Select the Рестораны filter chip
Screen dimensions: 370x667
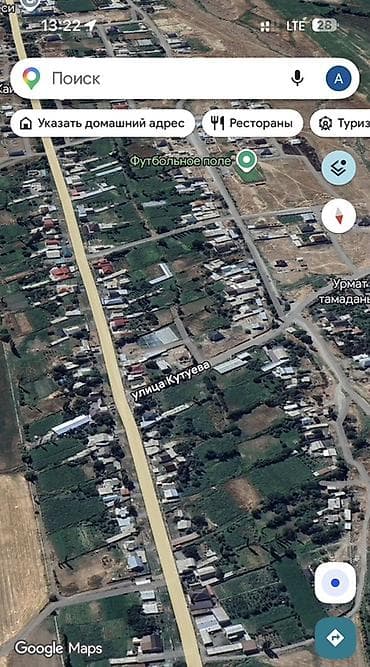pyautogui.click(x=253, y=123)
